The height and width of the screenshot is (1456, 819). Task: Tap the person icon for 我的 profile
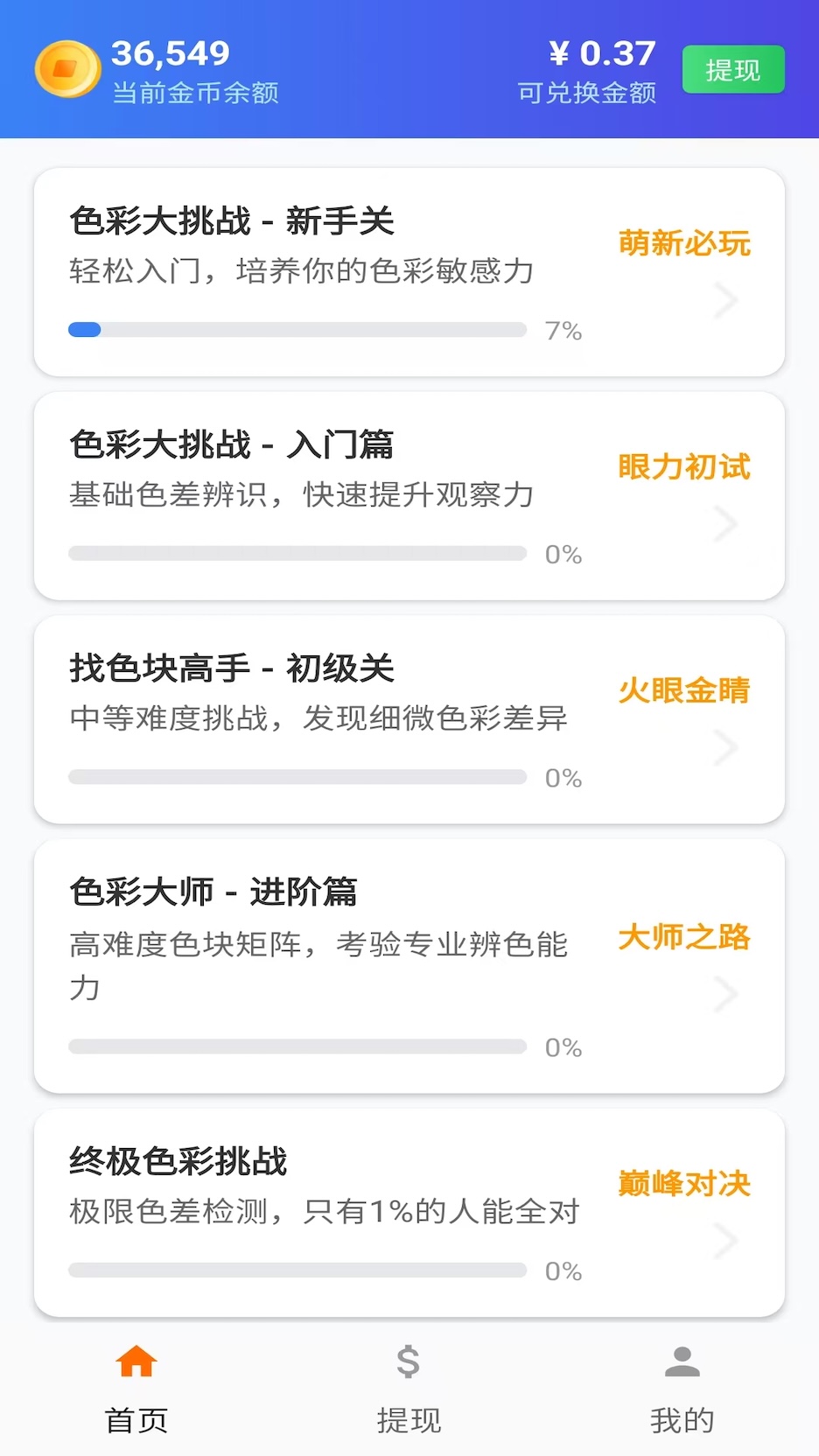[x=682, y=1361]
